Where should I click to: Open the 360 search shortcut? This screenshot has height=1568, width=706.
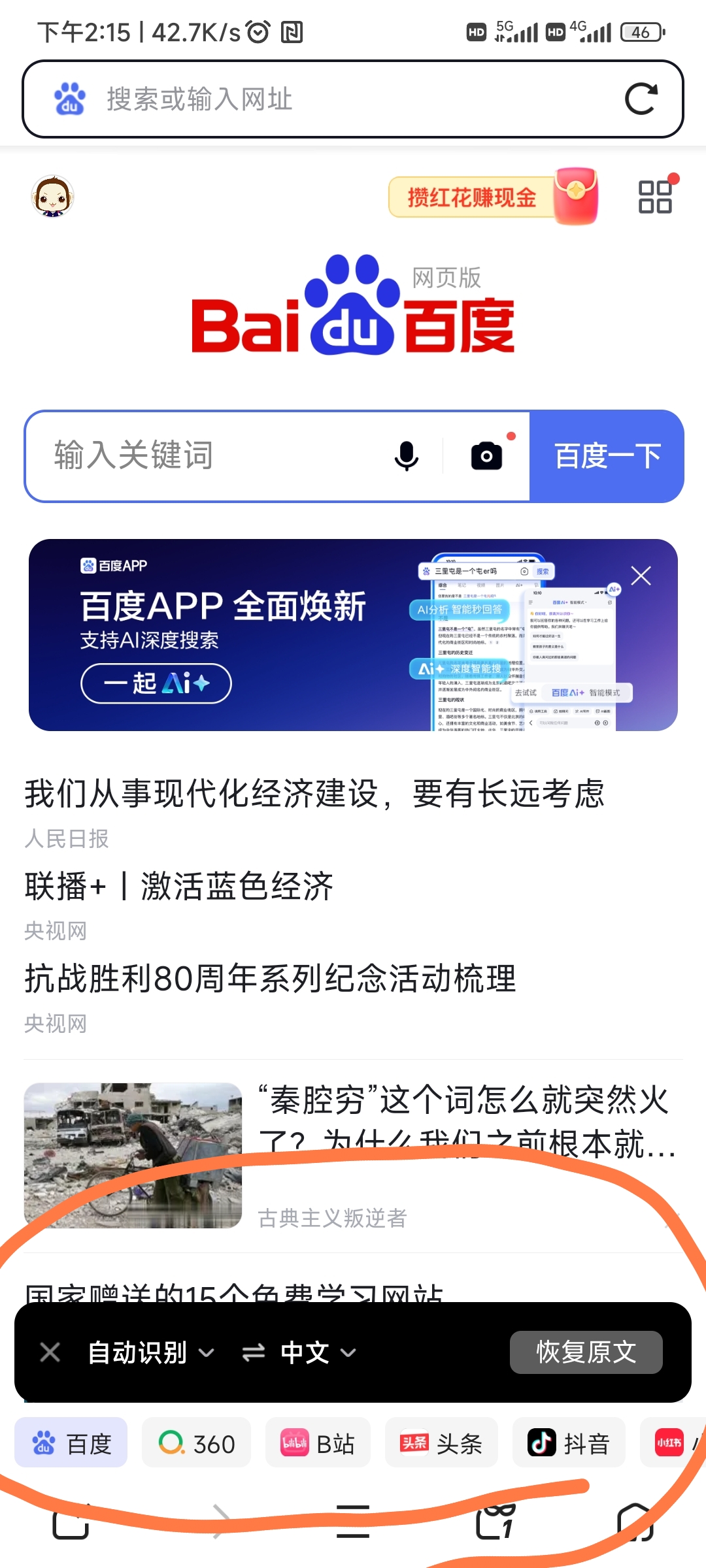pyautogui.click(x=195, y=1443)
